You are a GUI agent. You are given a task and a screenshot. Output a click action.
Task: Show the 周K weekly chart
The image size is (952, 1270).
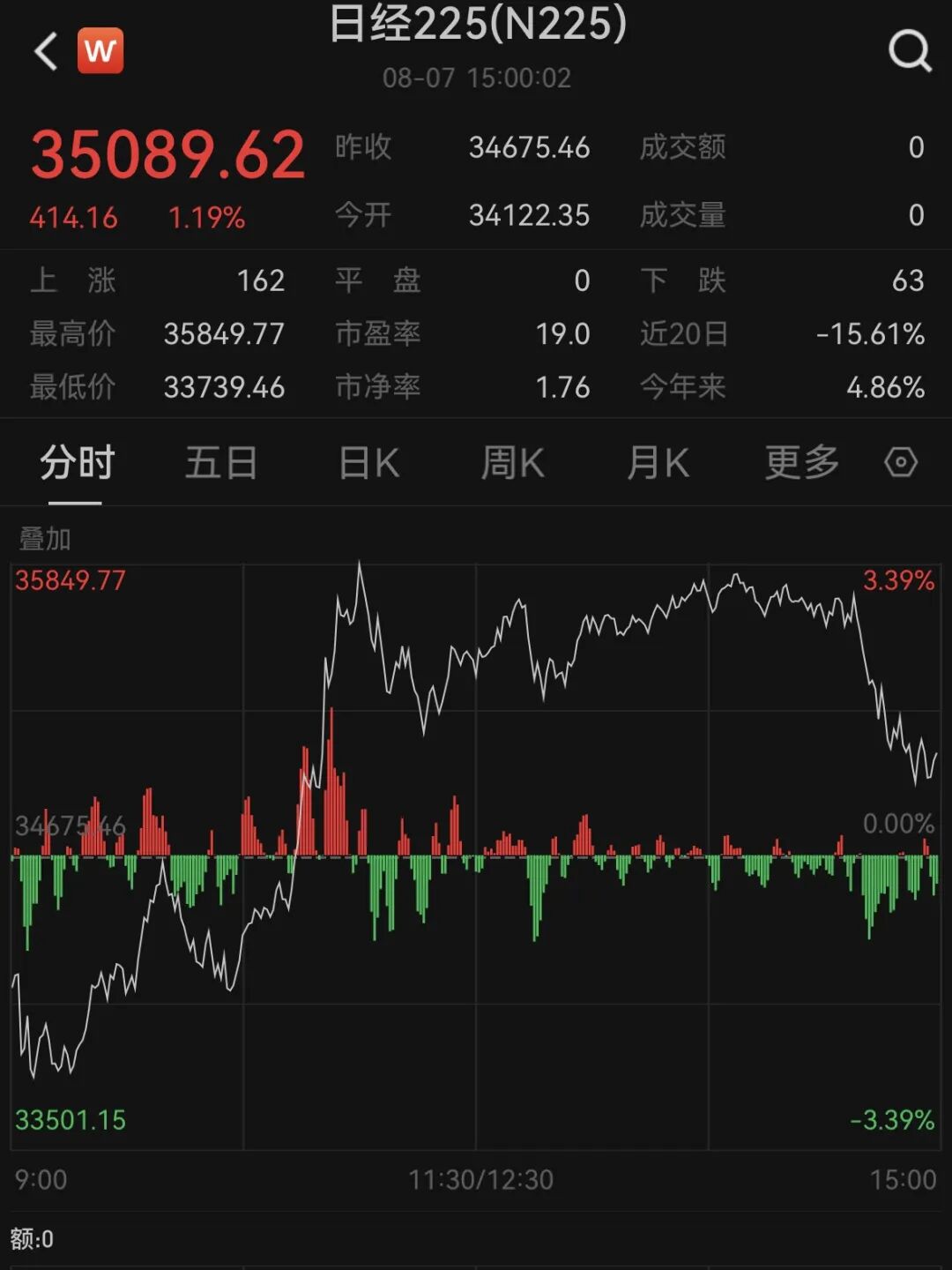coord(512,463)
